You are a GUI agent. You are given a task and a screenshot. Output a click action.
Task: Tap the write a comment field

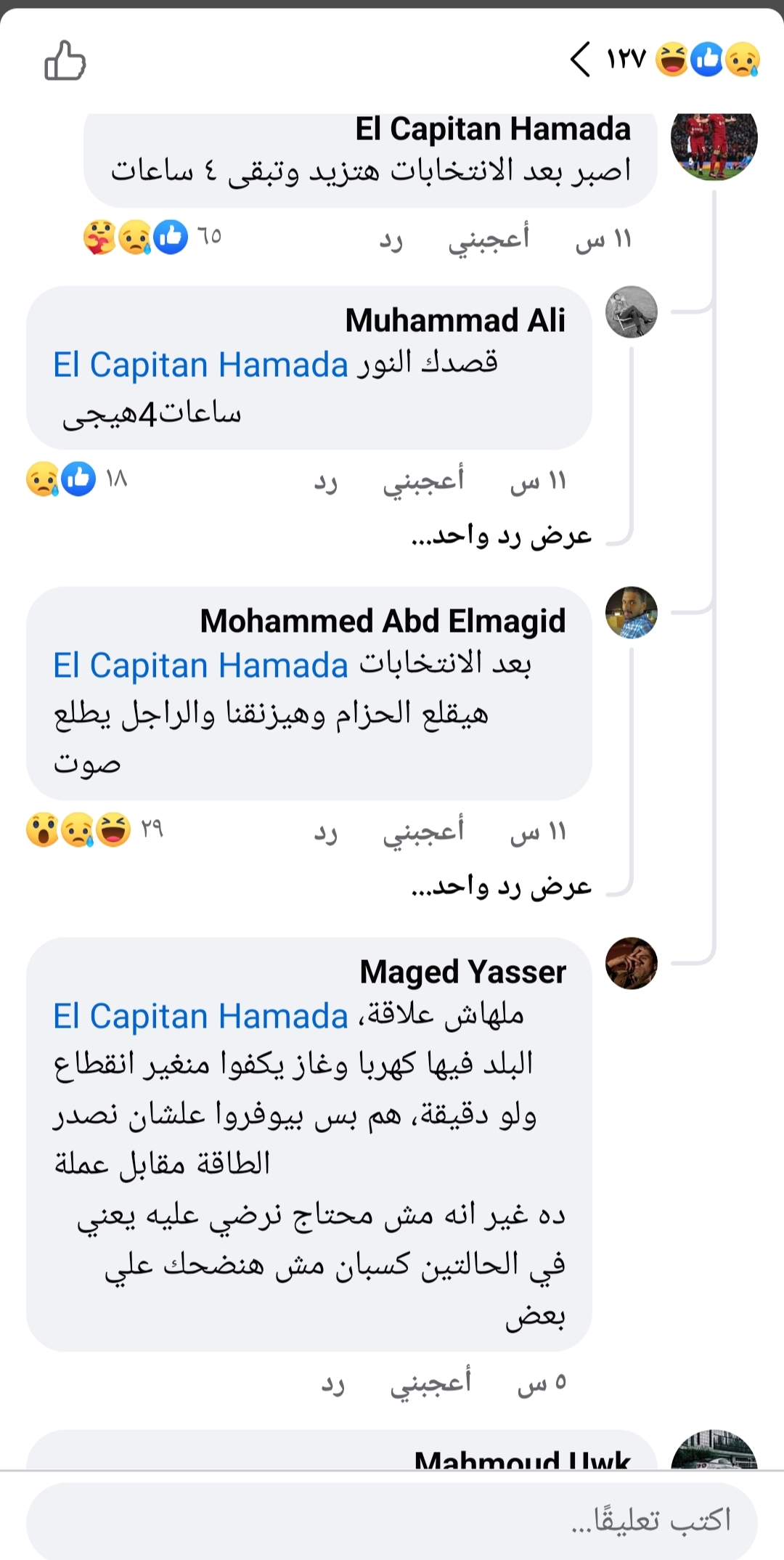tap(392, 1519)
